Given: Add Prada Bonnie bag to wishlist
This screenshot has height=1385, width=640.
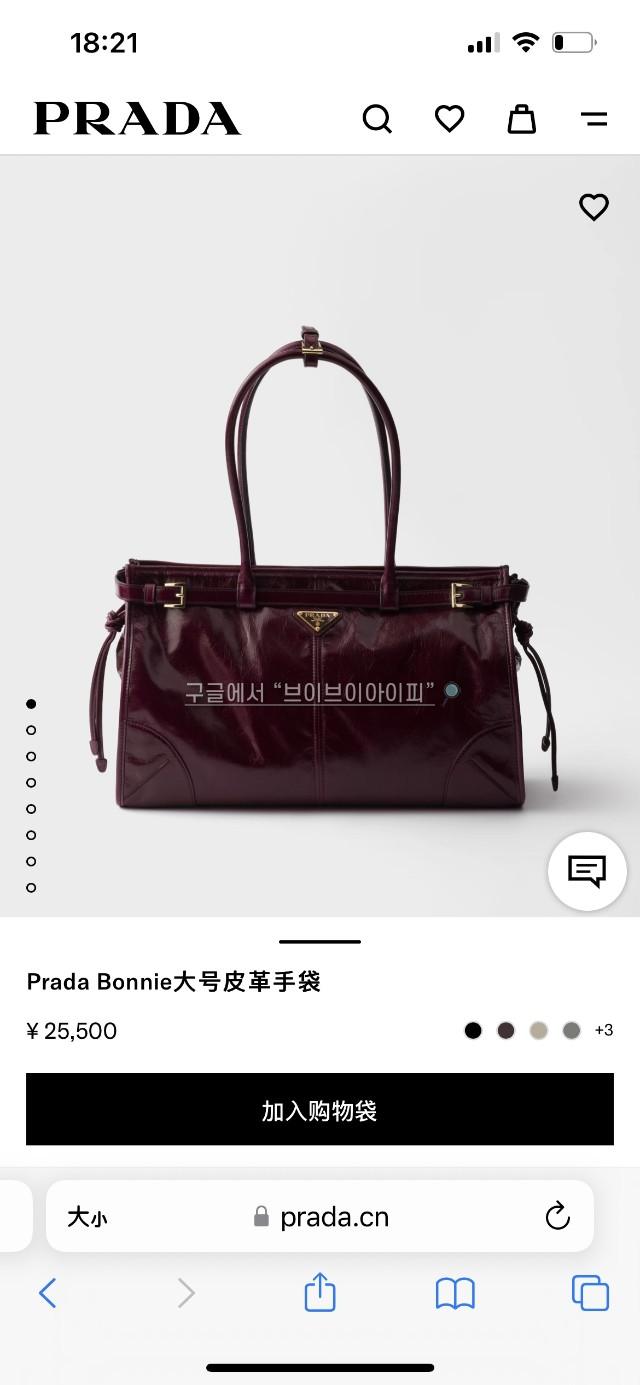Looking at the screenshot, I should pos(594,207).
